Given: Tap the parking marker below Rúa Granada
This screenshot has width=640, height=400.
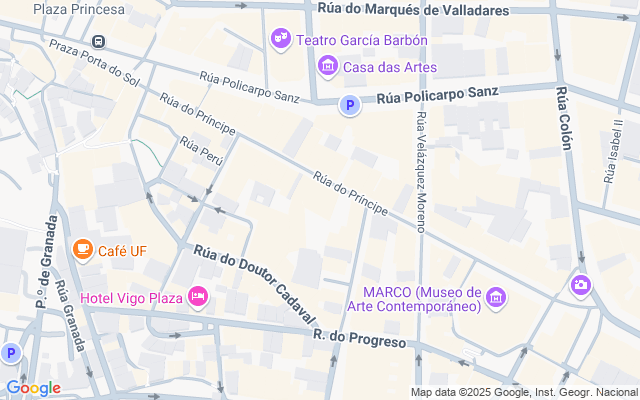Looking at the screenshot, I should pyautogui.click(x=11, y=353).
